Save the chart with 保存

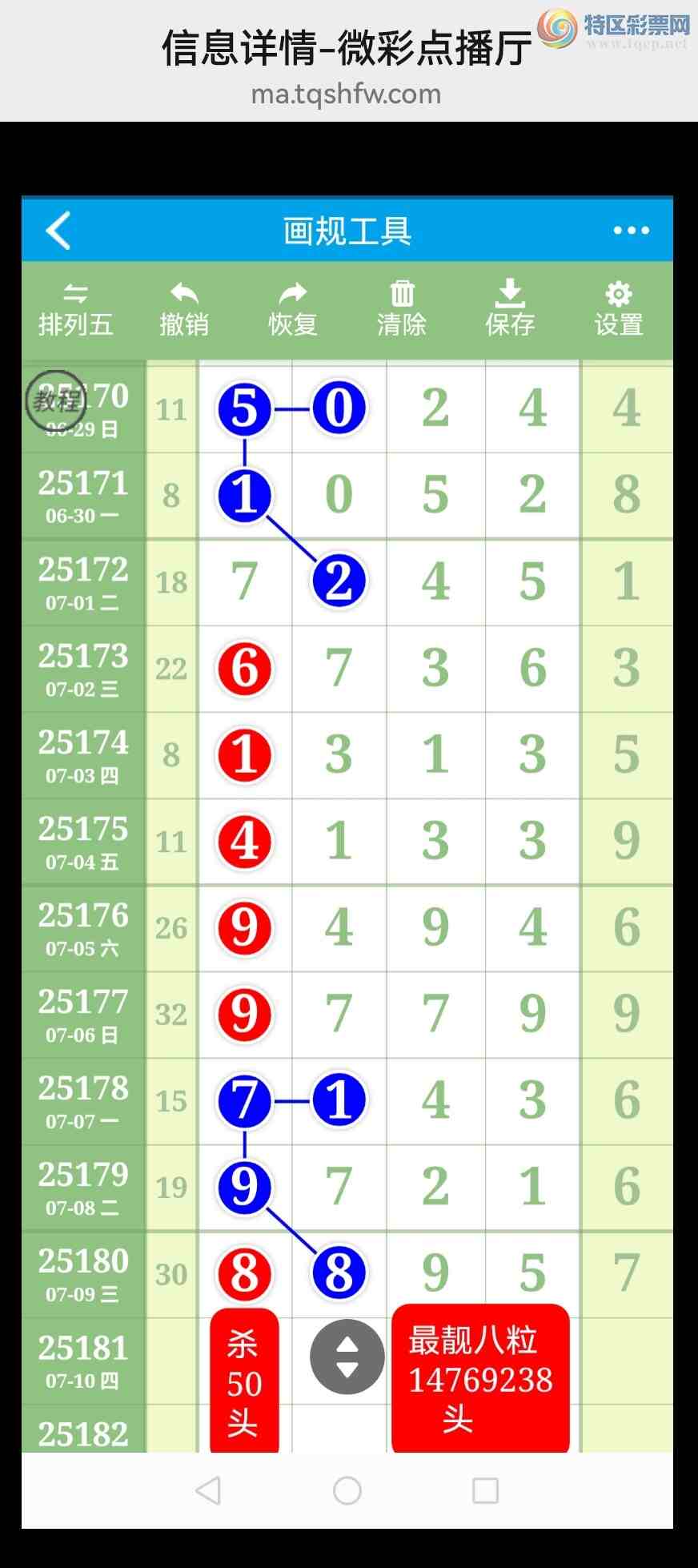pyautogui.click(x=510, y=310)
